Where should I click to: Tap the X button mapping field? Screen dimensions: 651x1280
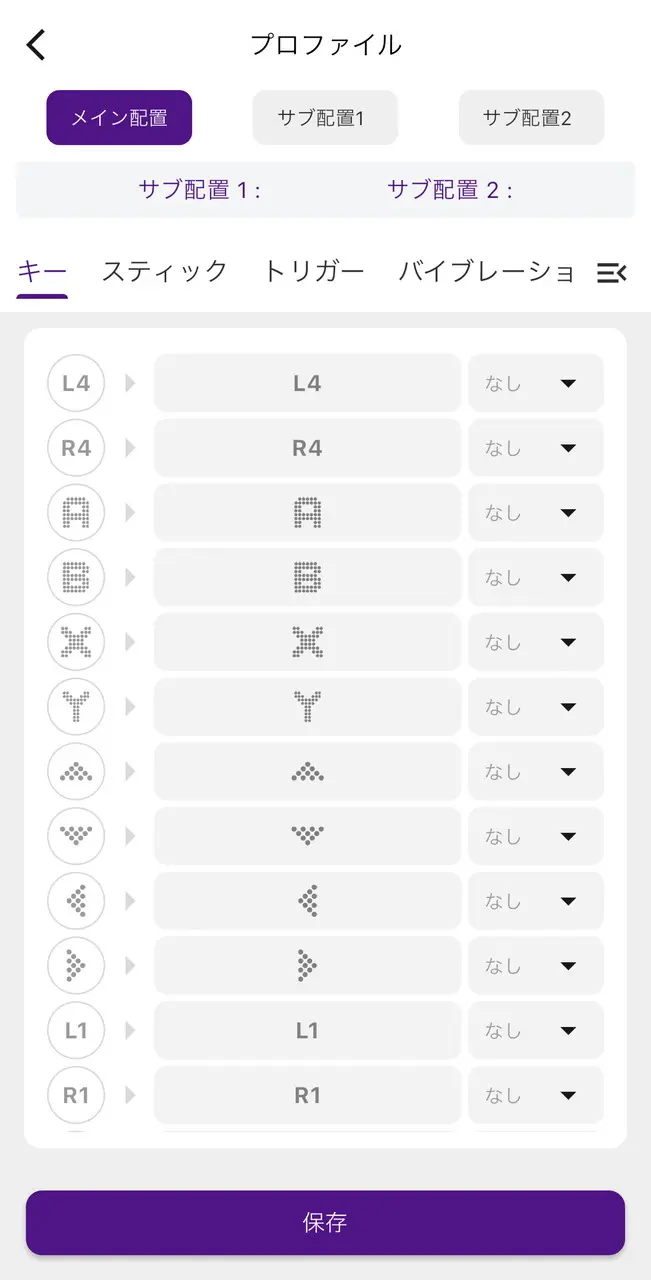pyautogui.click(x=307, y=642)
